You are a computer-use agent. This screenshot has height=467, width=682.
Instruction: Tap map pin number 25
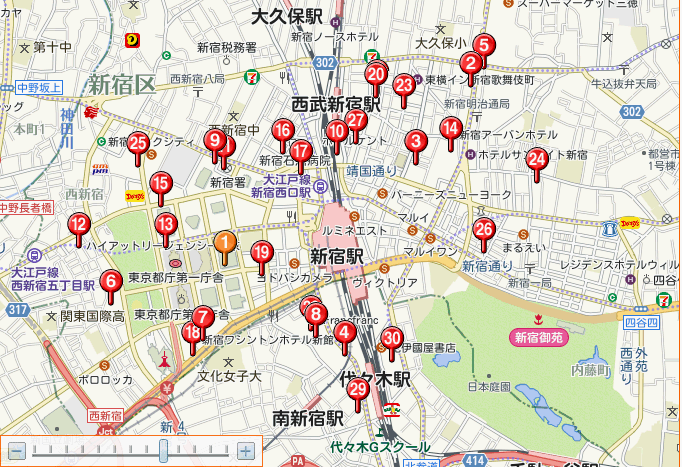point(138,144)
